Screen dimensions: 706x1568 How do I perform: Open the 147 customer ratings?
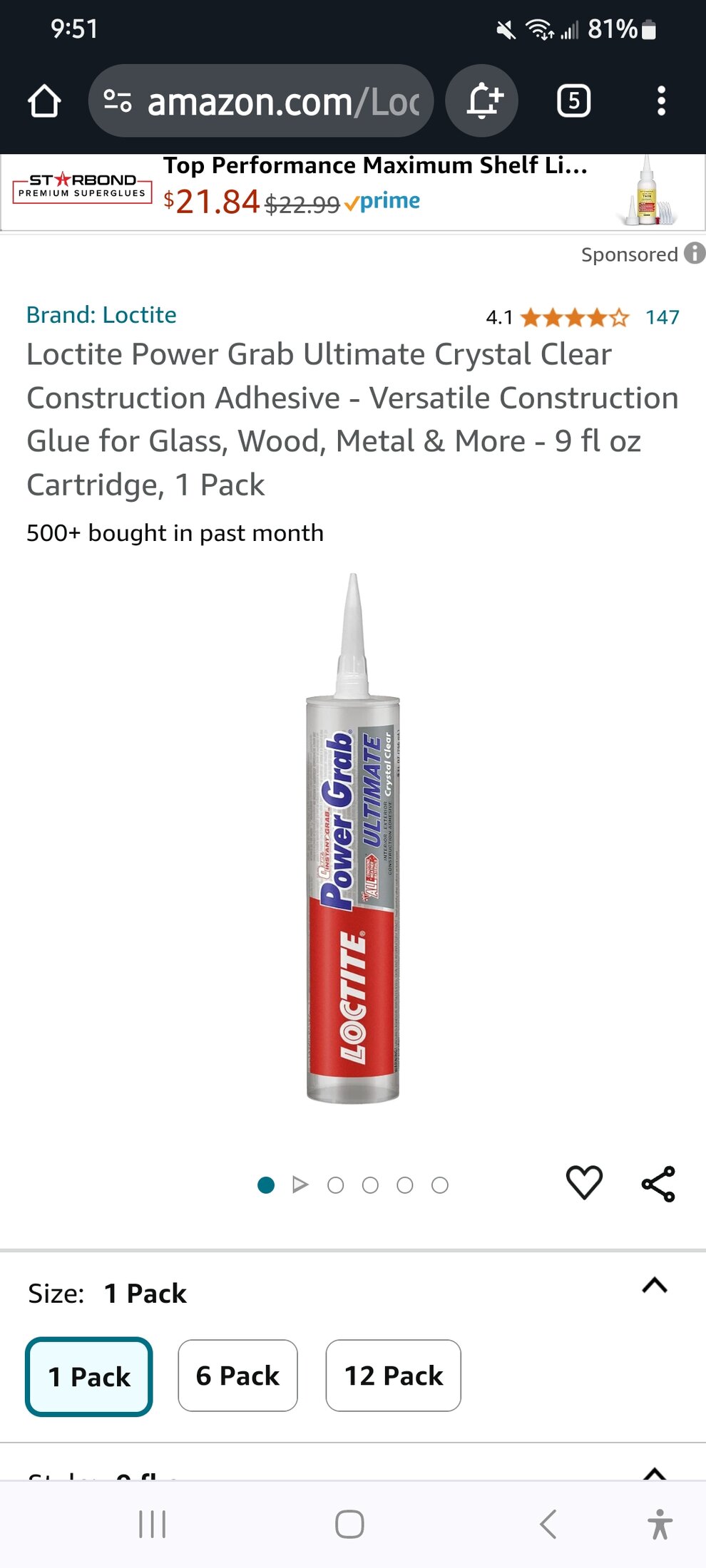(x=662, y=317)
